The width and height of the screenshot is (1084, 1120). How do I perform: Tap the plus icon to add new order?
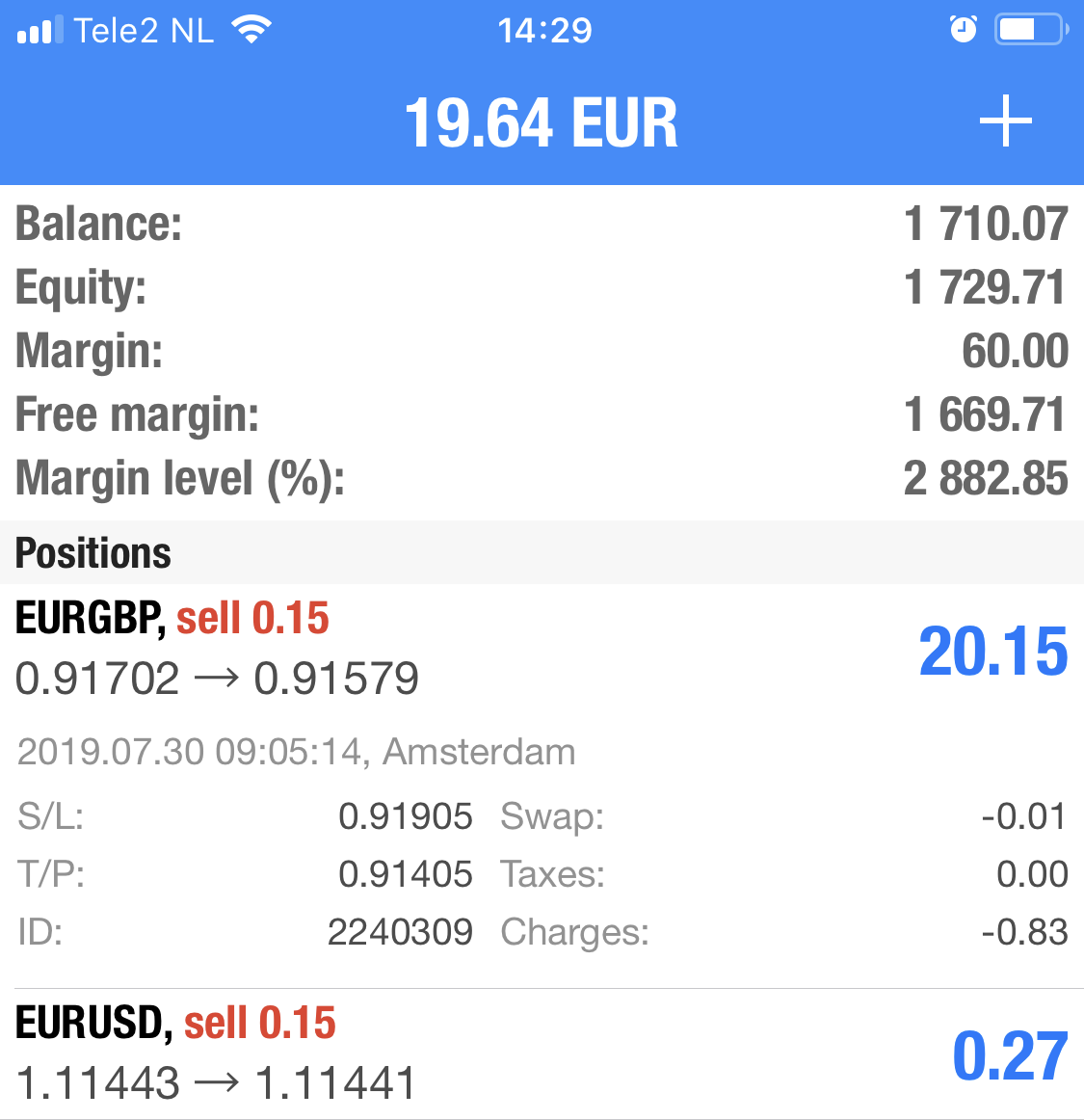tap(1005, 122)
